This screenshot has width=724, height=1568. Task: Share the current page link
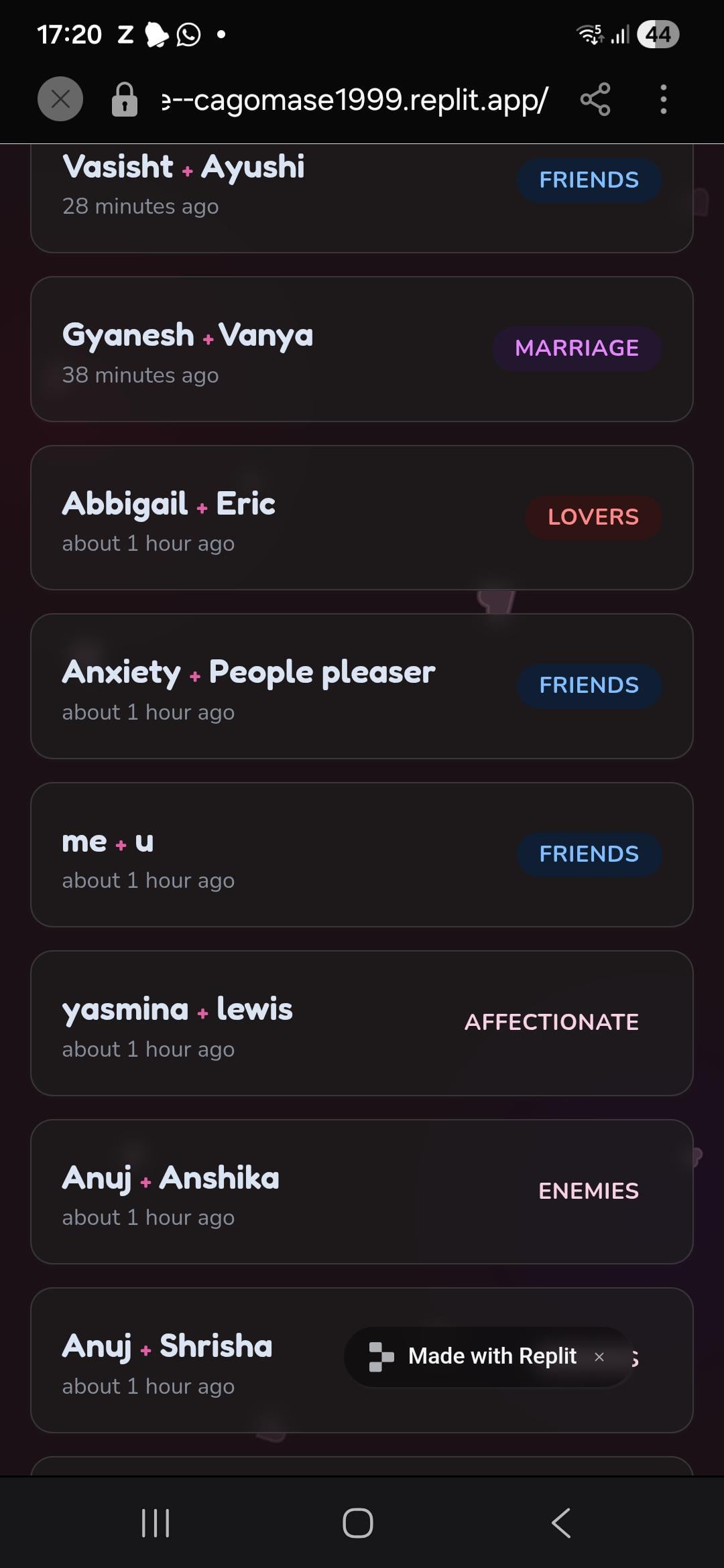coord(595,100)
